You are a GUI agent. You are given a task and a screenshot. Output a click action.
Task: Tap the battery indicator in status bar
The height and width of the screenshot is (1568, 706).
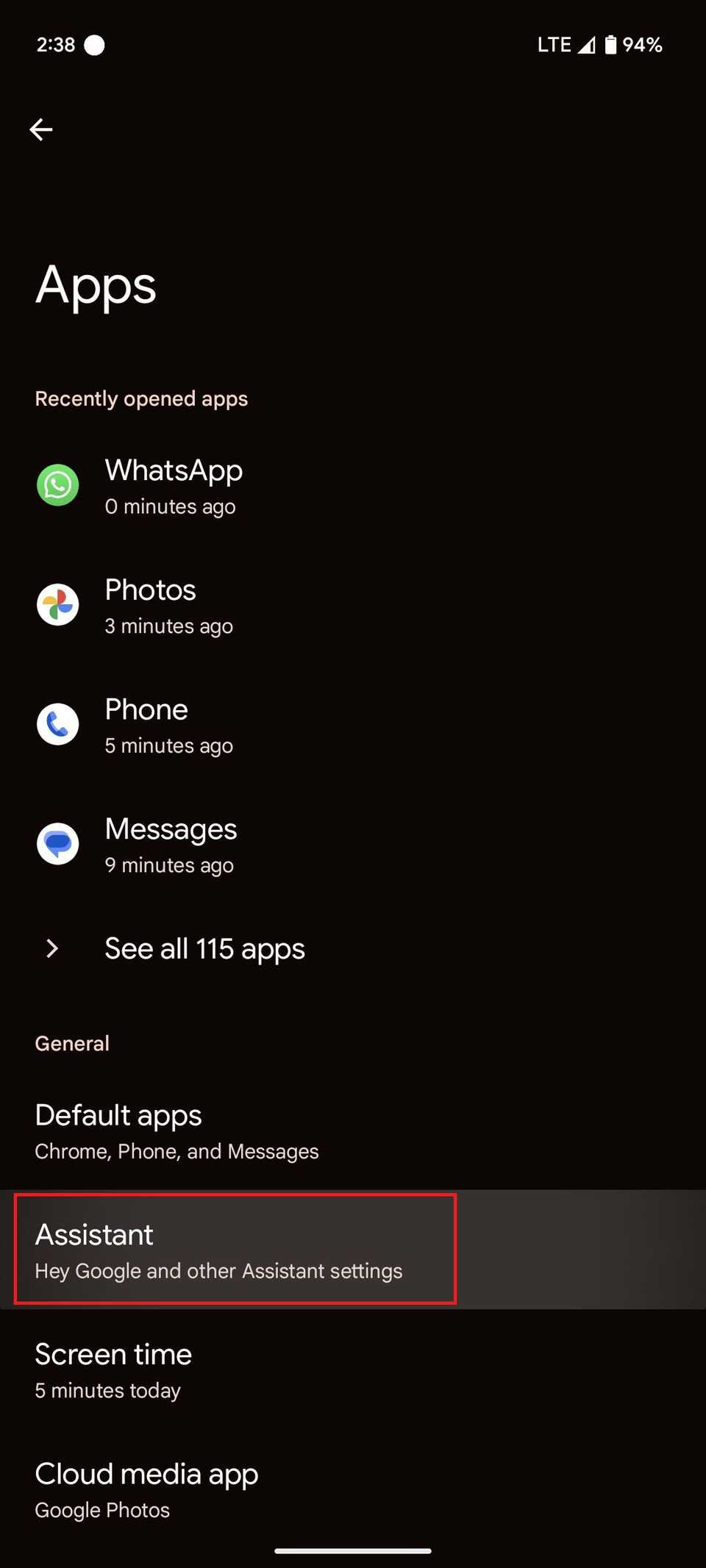pyautogui.click(x=610, y=45)
